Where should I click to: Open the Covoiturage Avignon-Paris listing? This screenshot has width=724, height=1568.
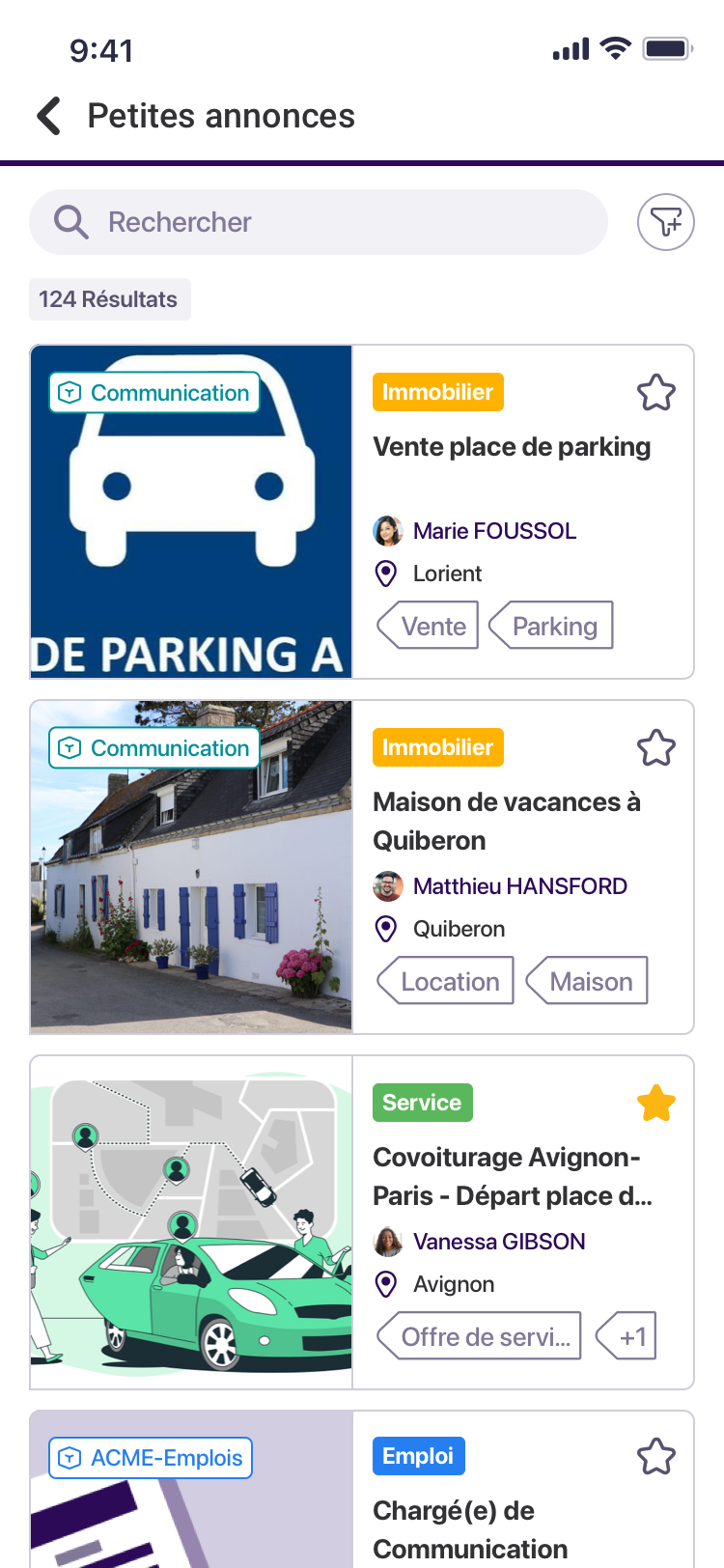pyautogui.click(x=512, y=1176)
